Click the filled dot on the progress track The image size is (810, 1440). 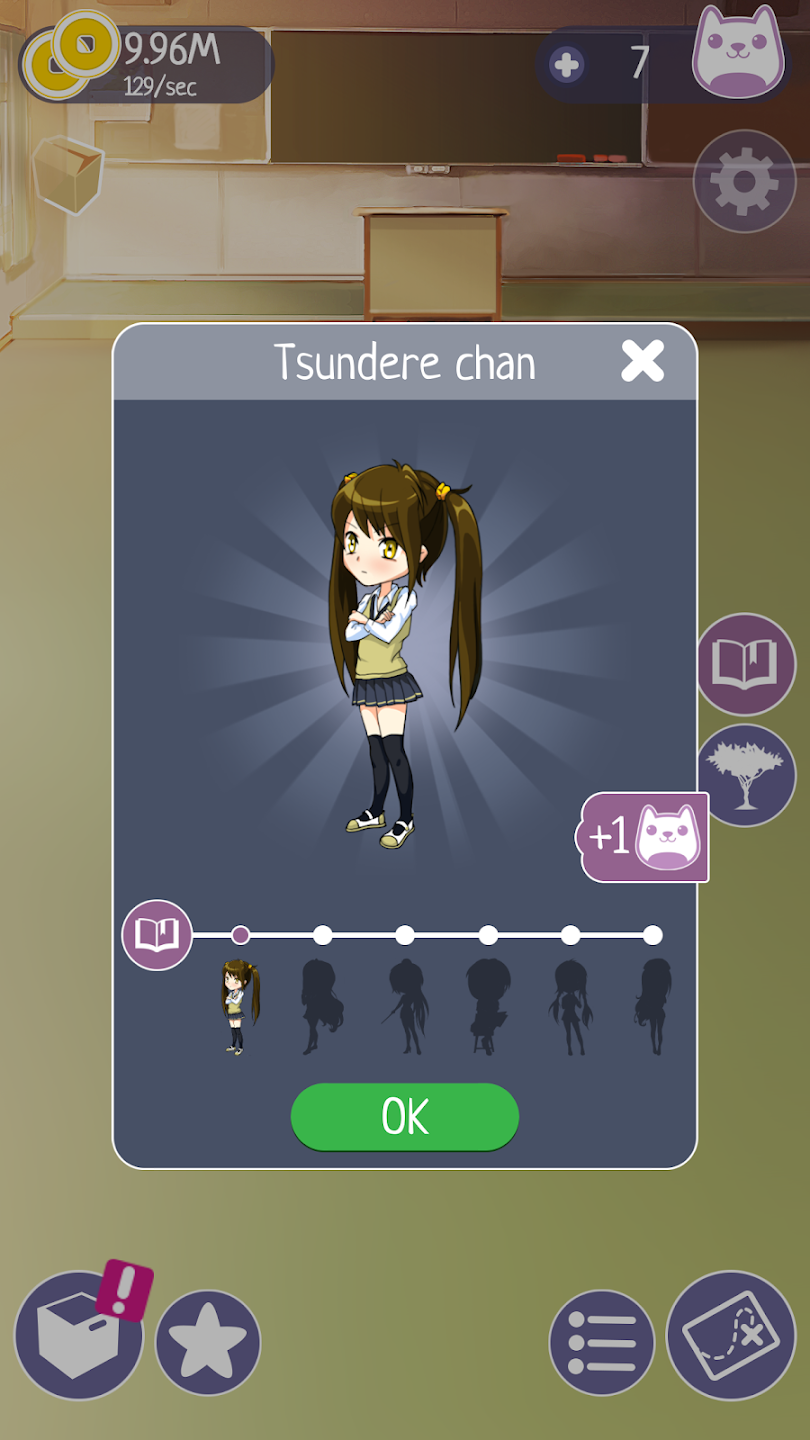[x=240, y=934]
